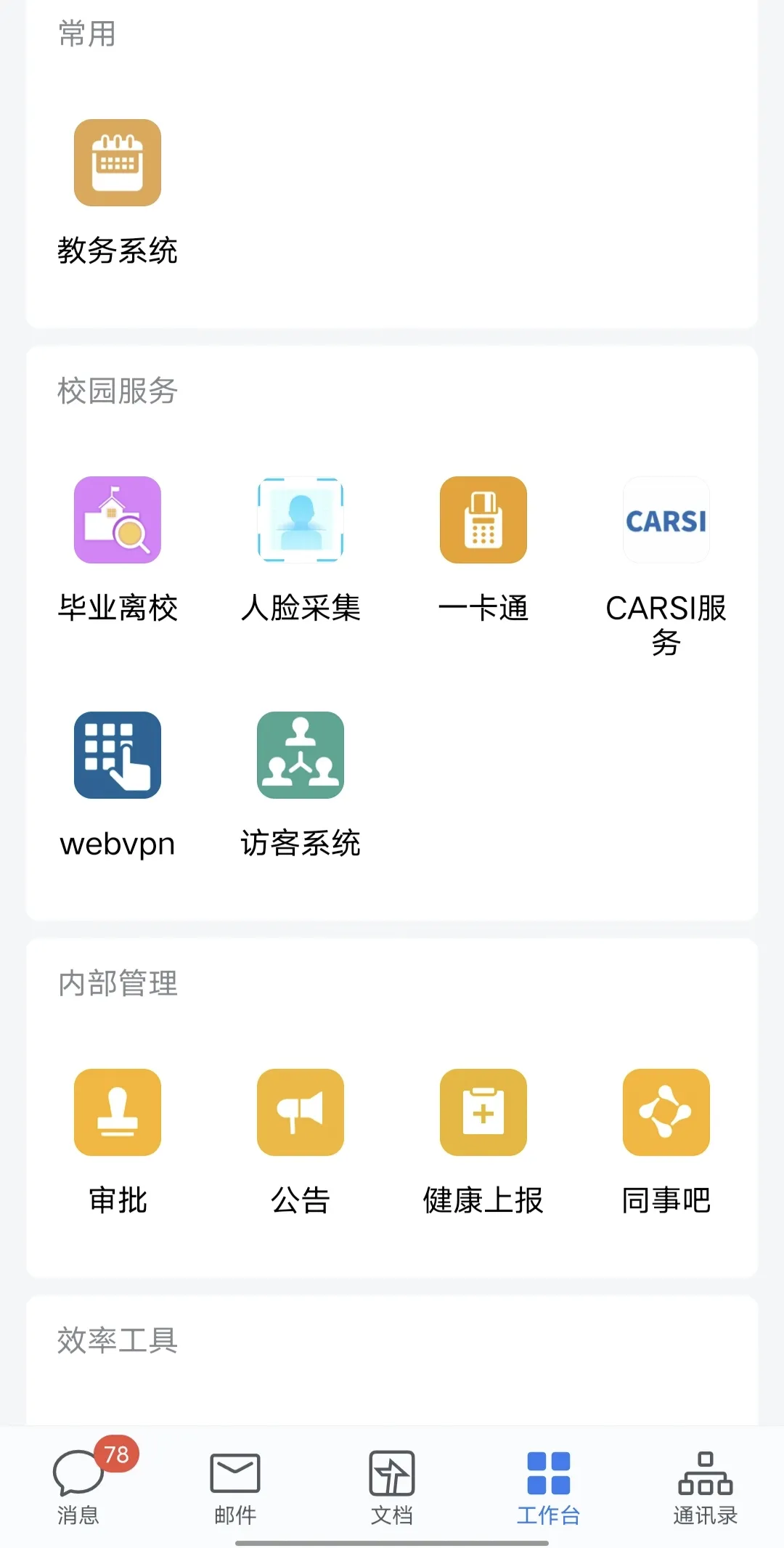Open 访客系统 visitor system
Screen dimensions: 784x1548
(301, 755)
